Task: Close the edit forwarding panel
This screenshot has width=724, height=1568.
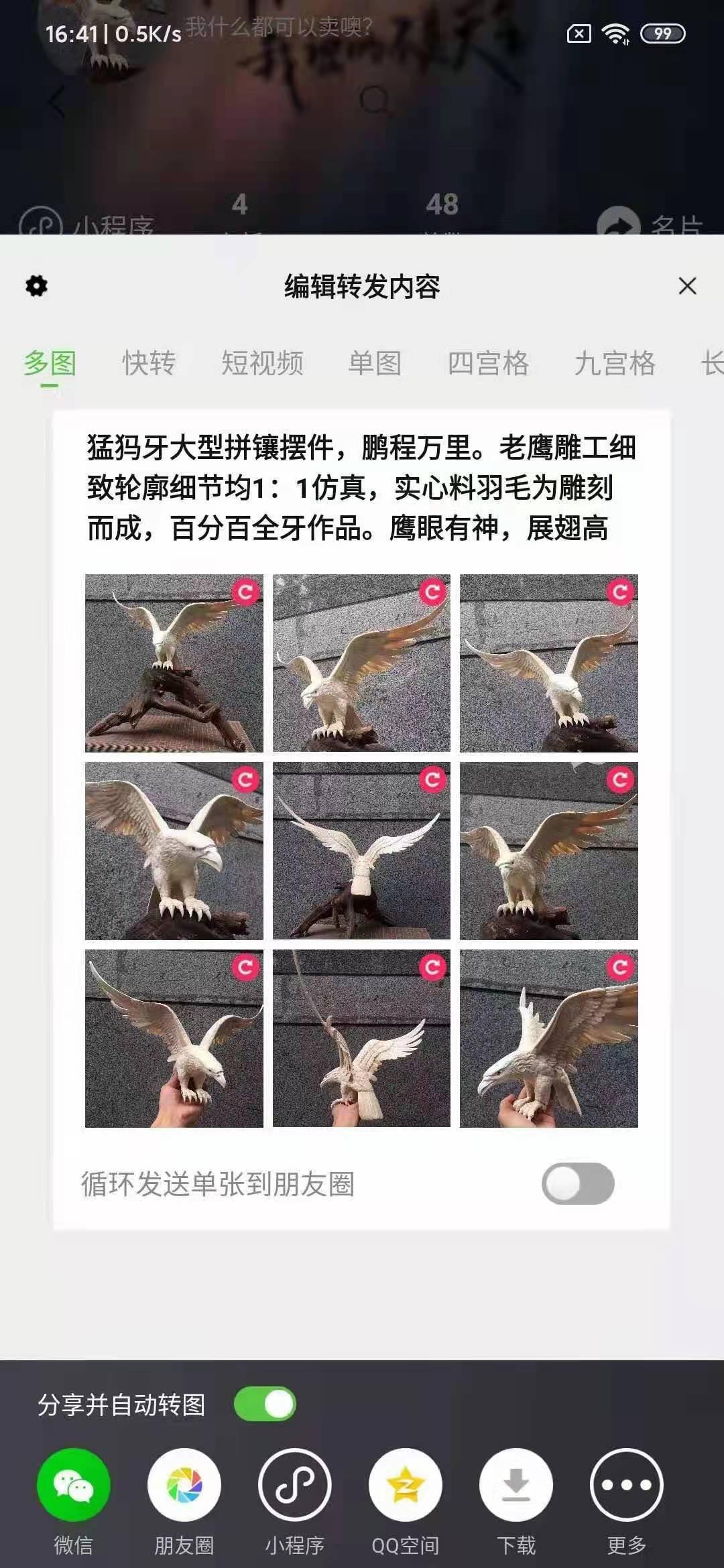Action: [x=687, y=286]
